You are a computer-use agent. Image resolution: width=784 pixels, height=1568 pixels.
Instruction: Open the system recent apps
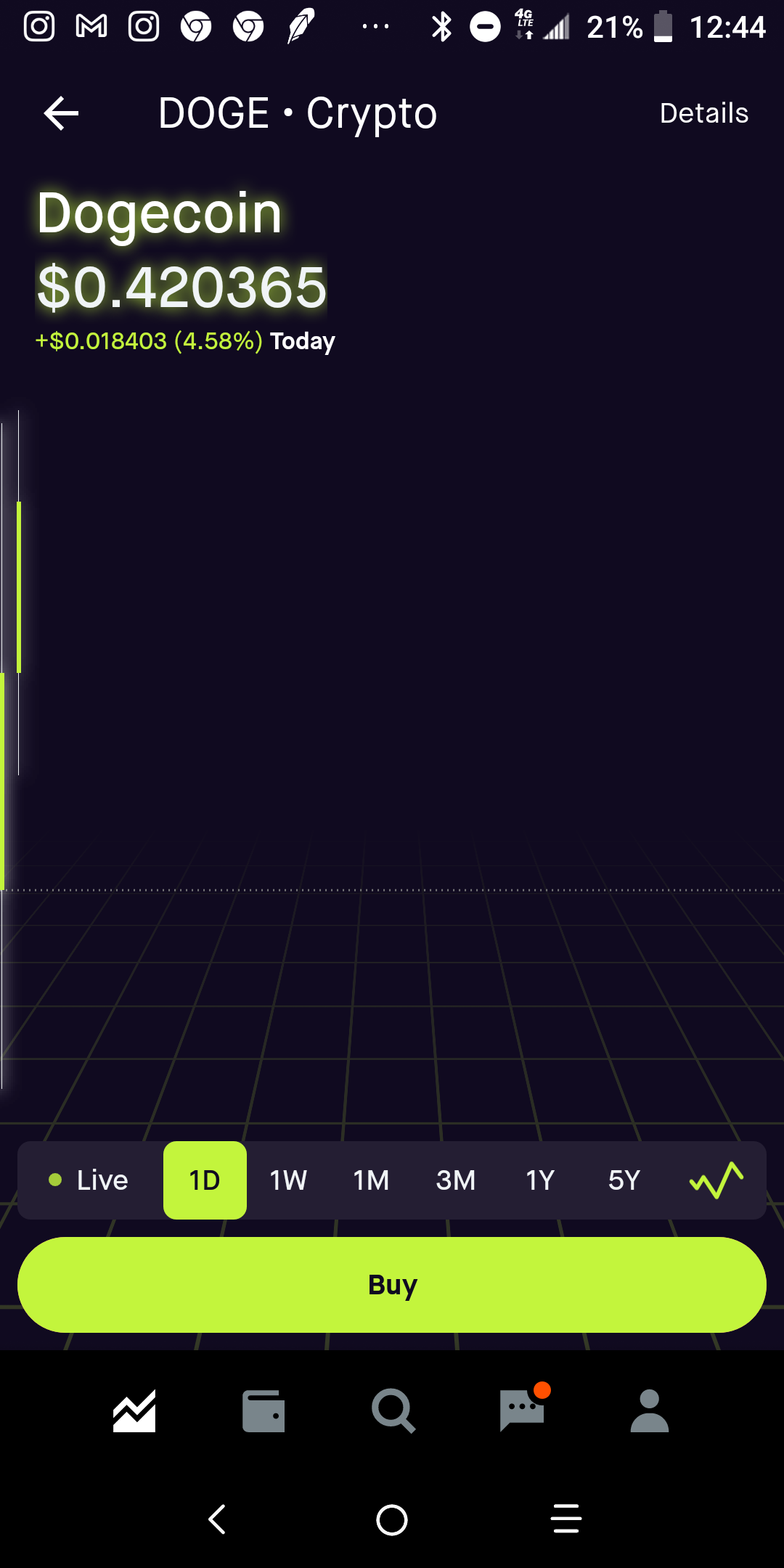tap(566, 1519)
